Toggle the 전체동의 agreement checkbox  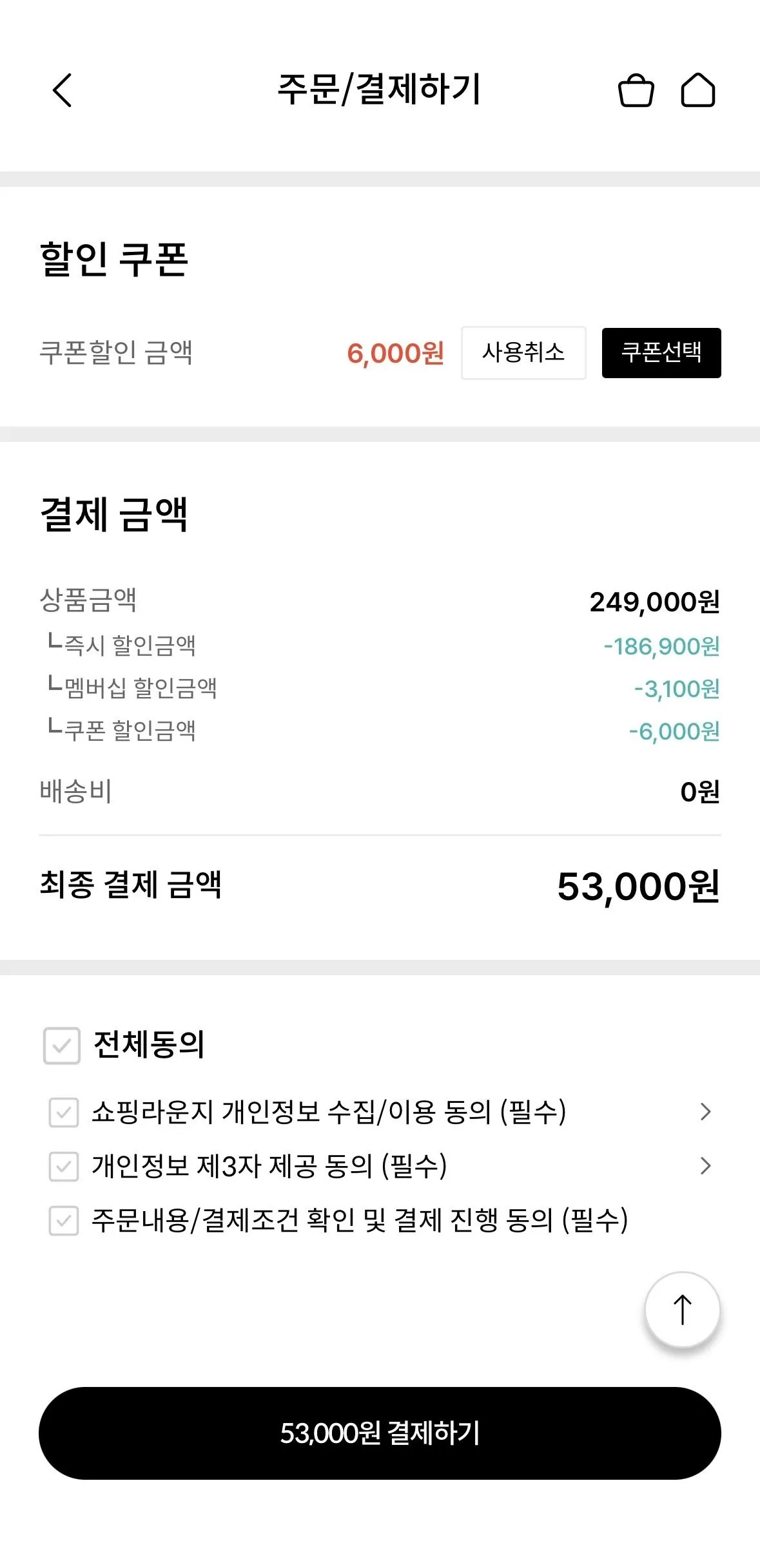tap(61, 1045)
